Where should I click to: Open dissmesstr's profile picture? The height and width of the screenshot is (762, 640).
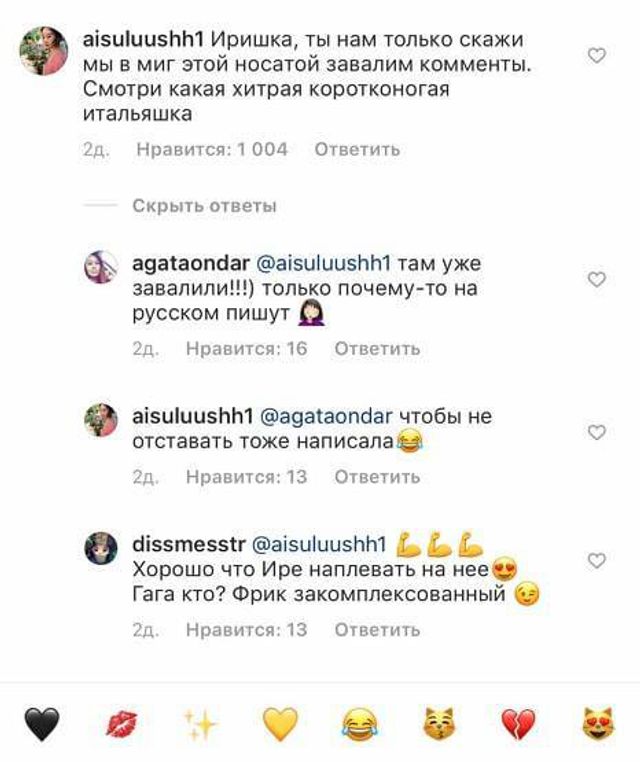tap(101, 549)
